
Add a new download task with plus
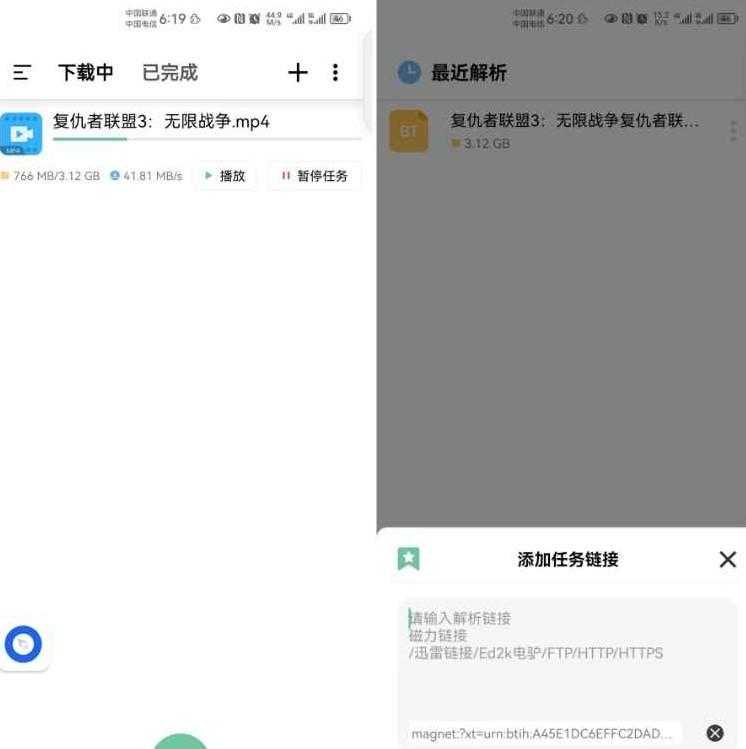tap(298, 72)
